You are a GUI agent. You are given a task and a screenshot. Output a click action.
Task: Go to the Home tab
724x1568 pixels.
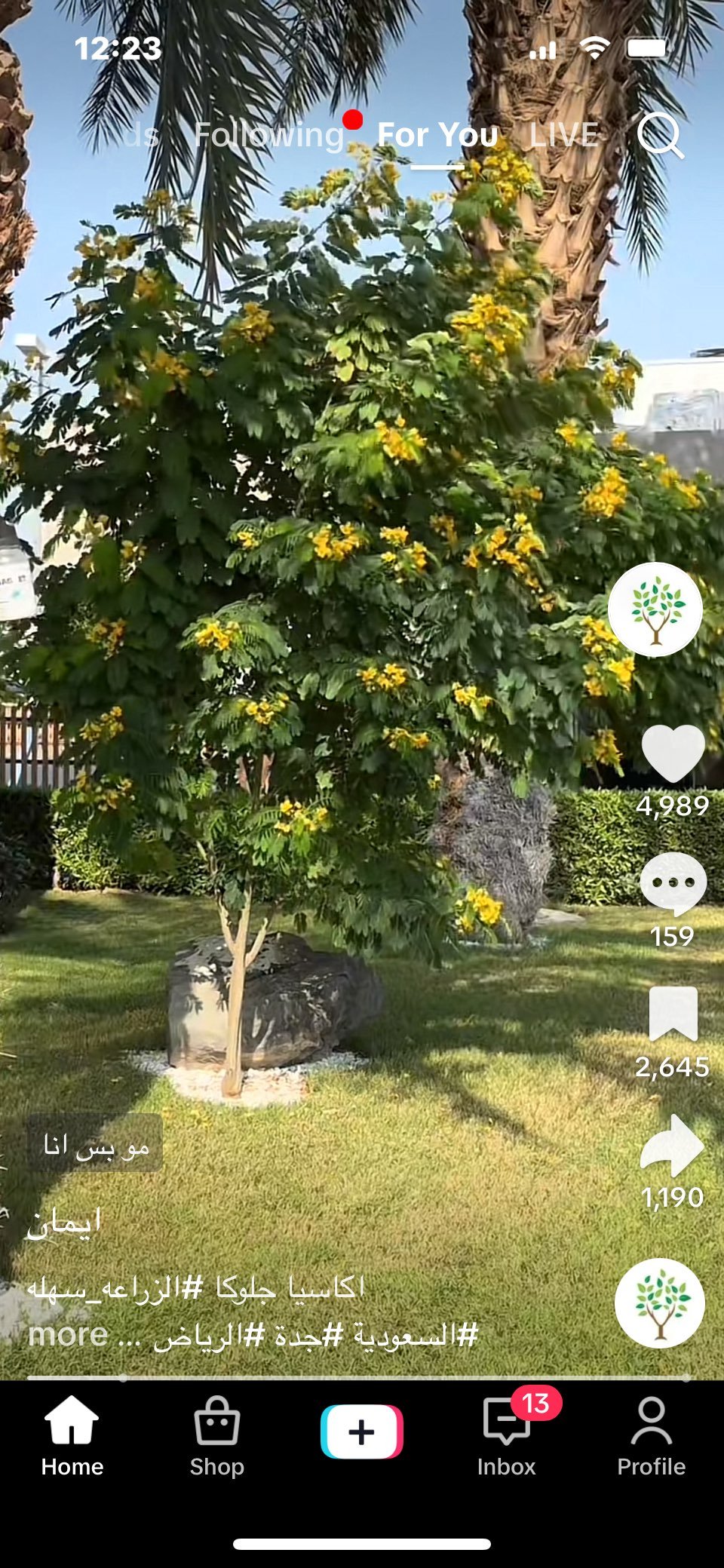(x=72, y=1435)
